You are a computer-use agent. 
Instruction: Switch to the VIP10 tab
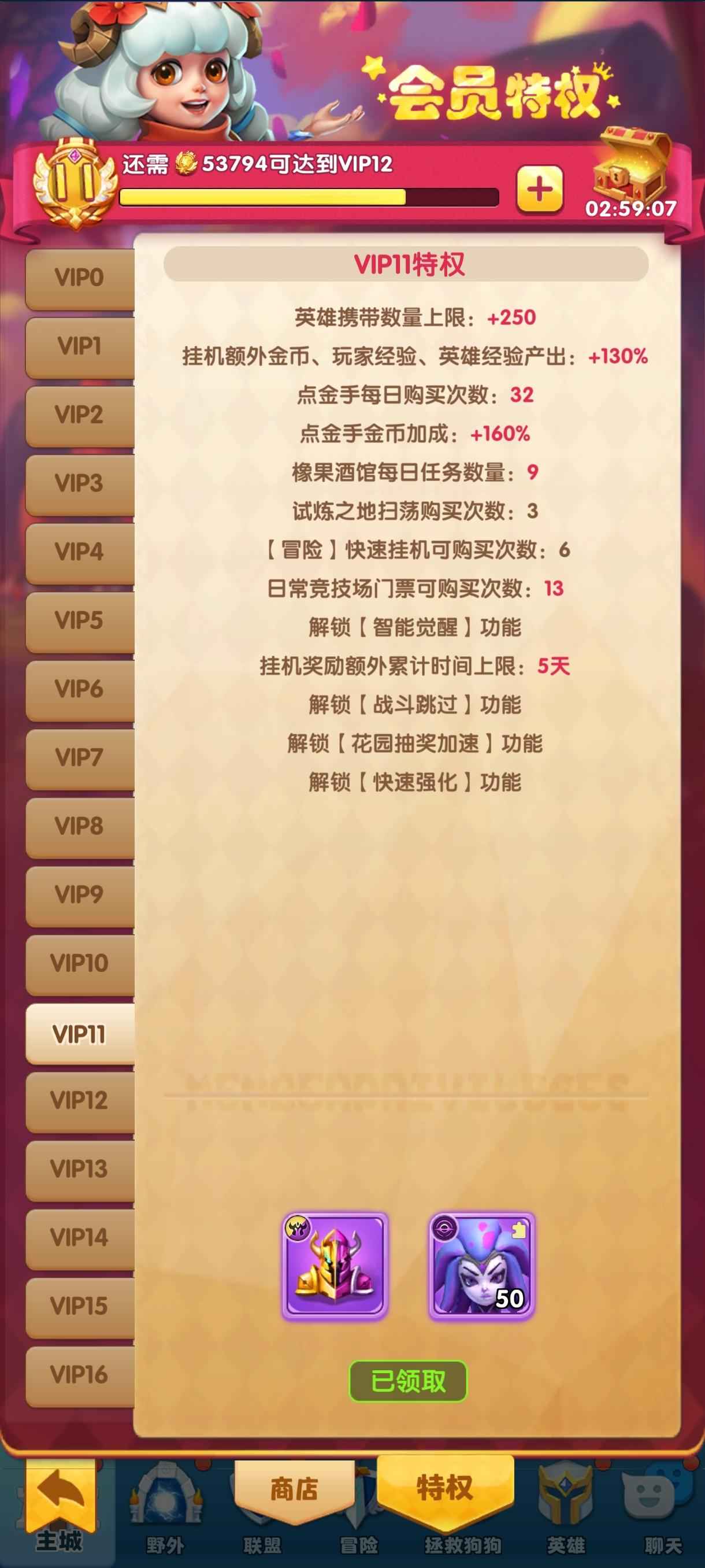tap(79, 964)
